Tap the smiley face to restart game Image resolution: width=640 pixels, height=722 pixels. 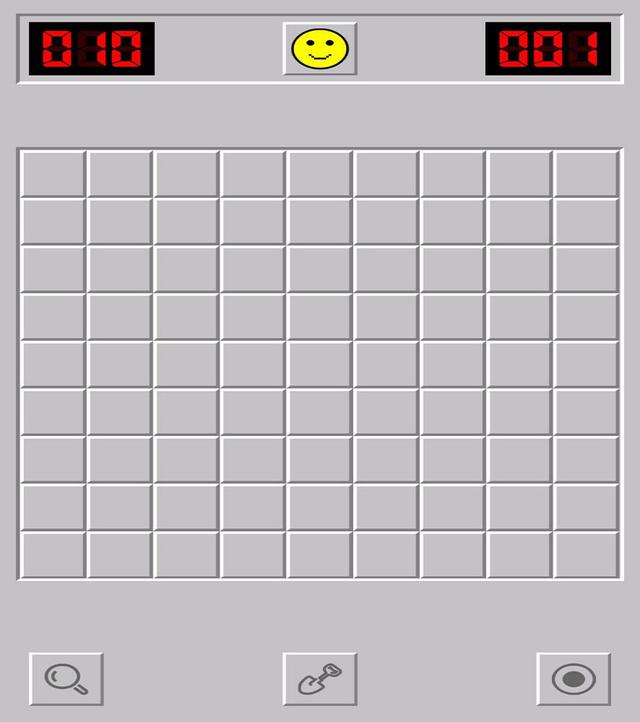pos(320,49)
